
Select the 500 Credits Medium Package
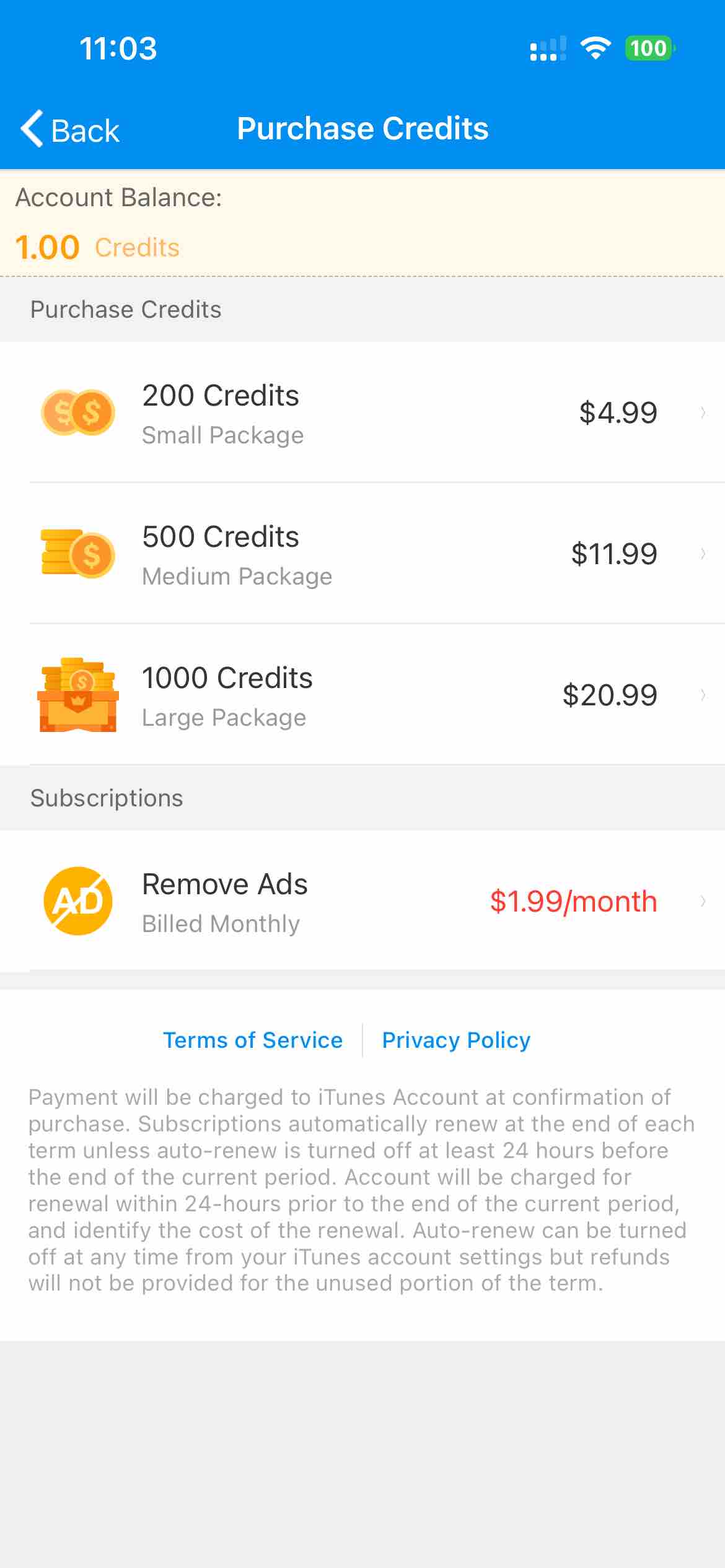pyautogui.click(x=362, y=554)
